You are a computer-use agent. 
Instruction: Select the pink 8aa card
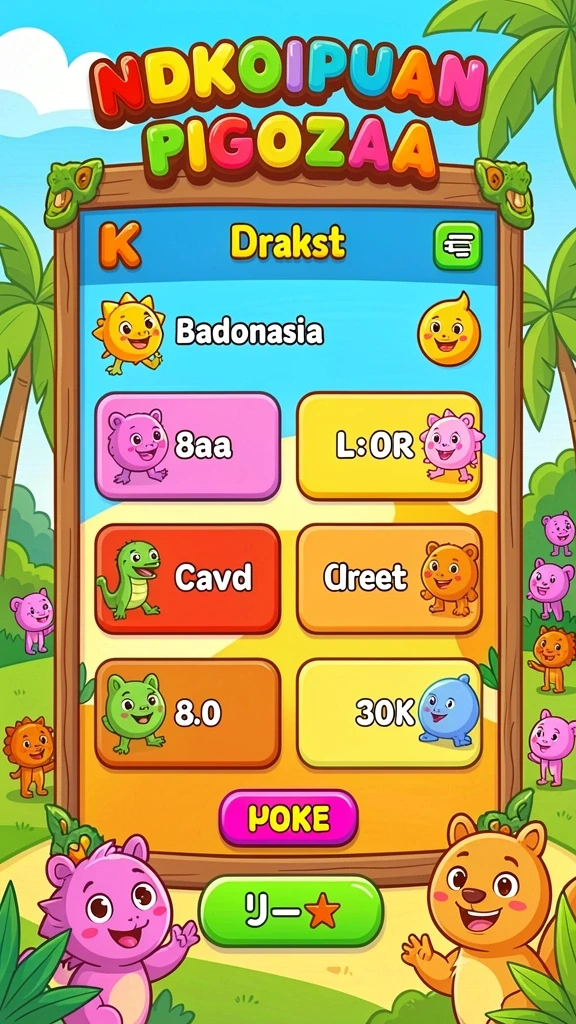coord(188,447)
